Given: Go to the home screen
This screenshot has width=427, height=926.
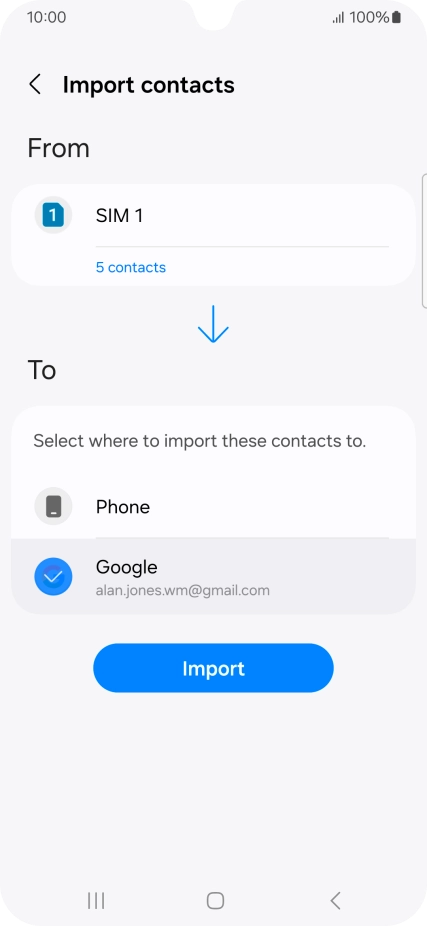Looking at the screenshot, I should (215, 901).
